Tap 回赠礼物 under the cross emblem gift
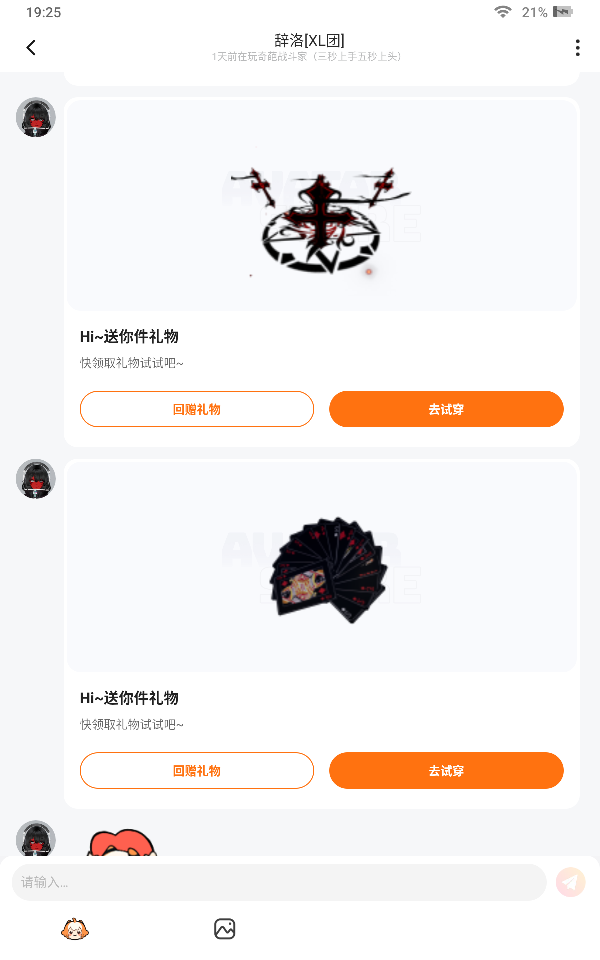This screenshot has width=600, height=960. point(197,409)
